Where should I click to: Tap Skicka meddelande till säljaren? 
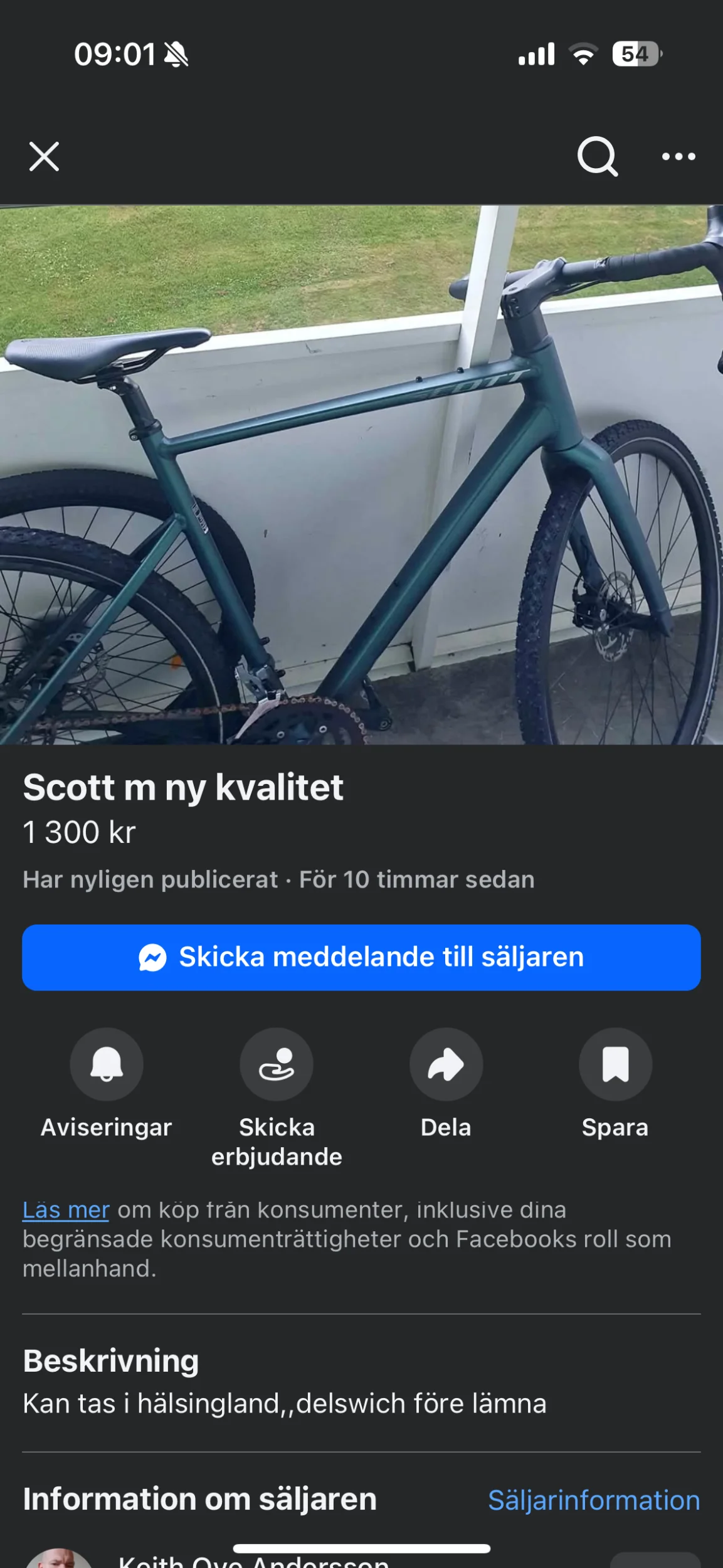[x=361, y=957]
